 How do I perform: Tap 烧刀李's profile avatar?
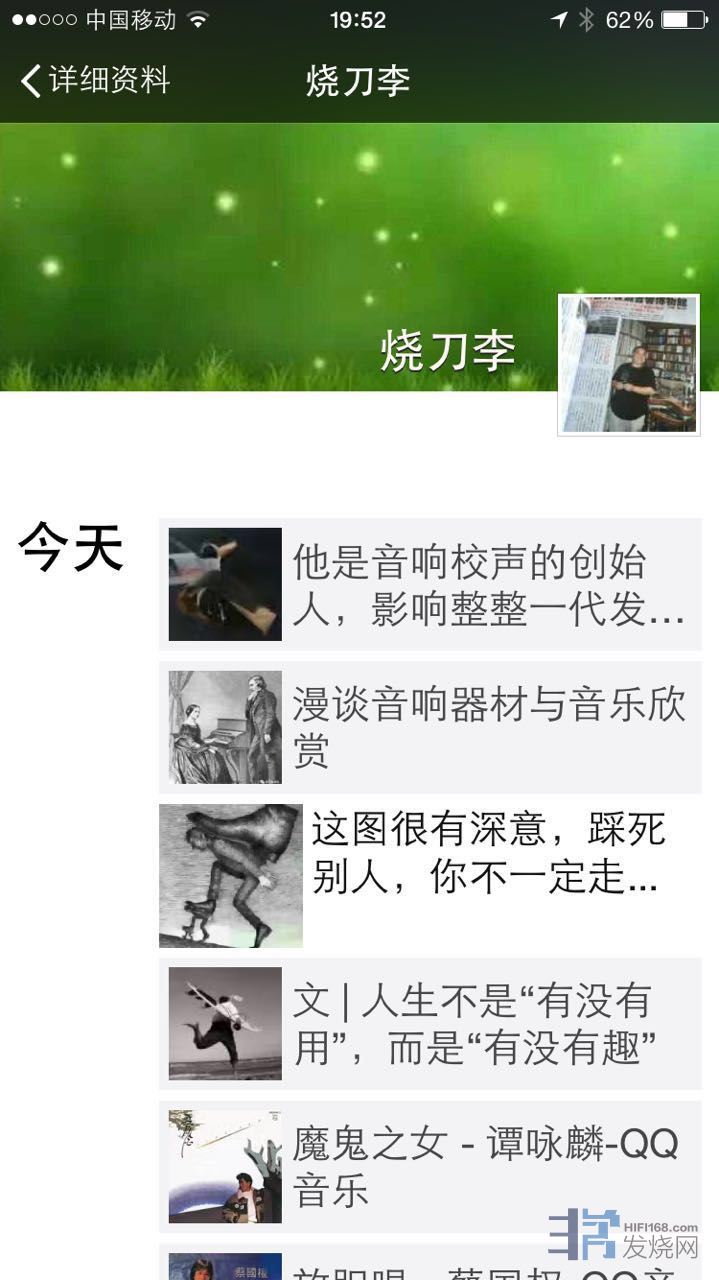(x=628, y=364)
